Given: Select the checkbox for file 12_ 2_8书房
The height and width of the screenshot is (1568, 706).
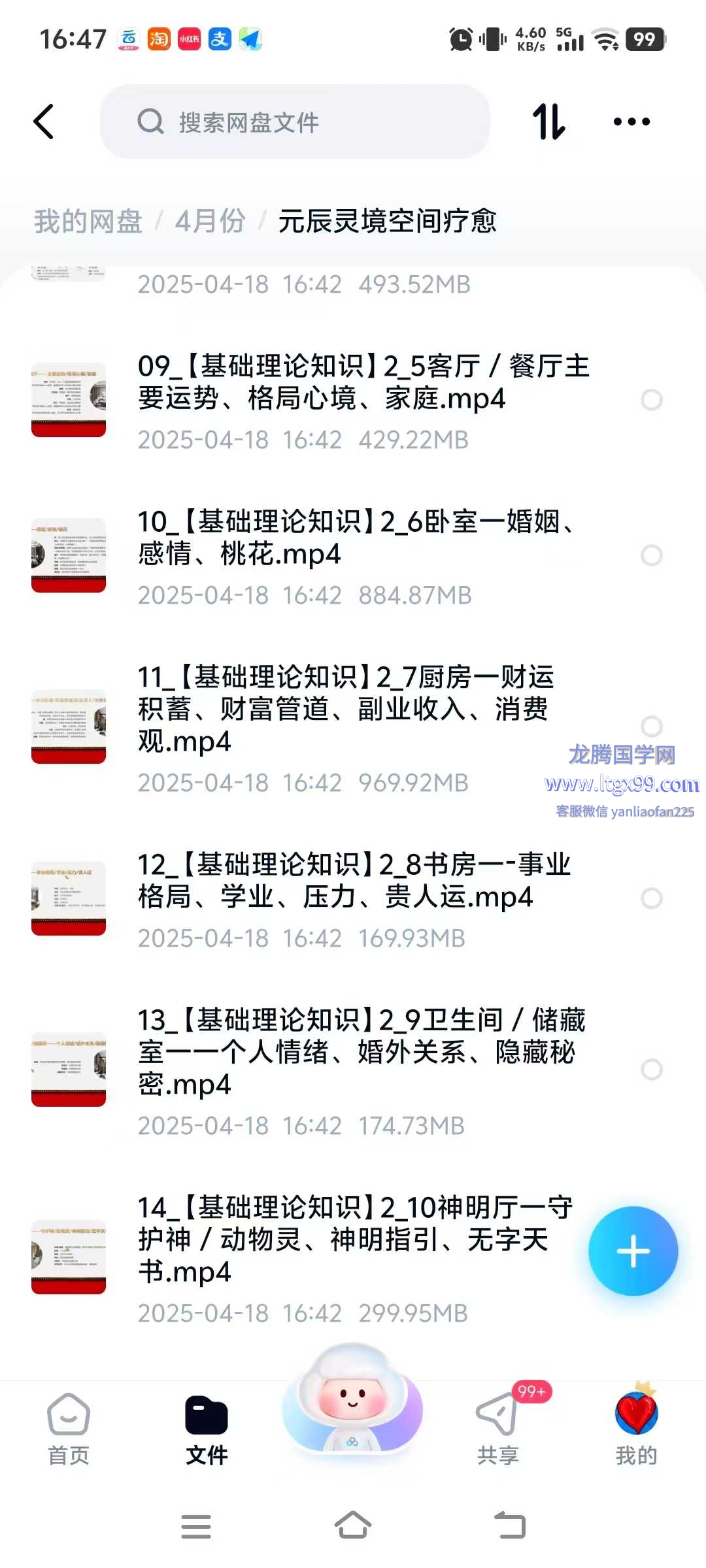Looking at the screenshot, I should tap(651, 898).
